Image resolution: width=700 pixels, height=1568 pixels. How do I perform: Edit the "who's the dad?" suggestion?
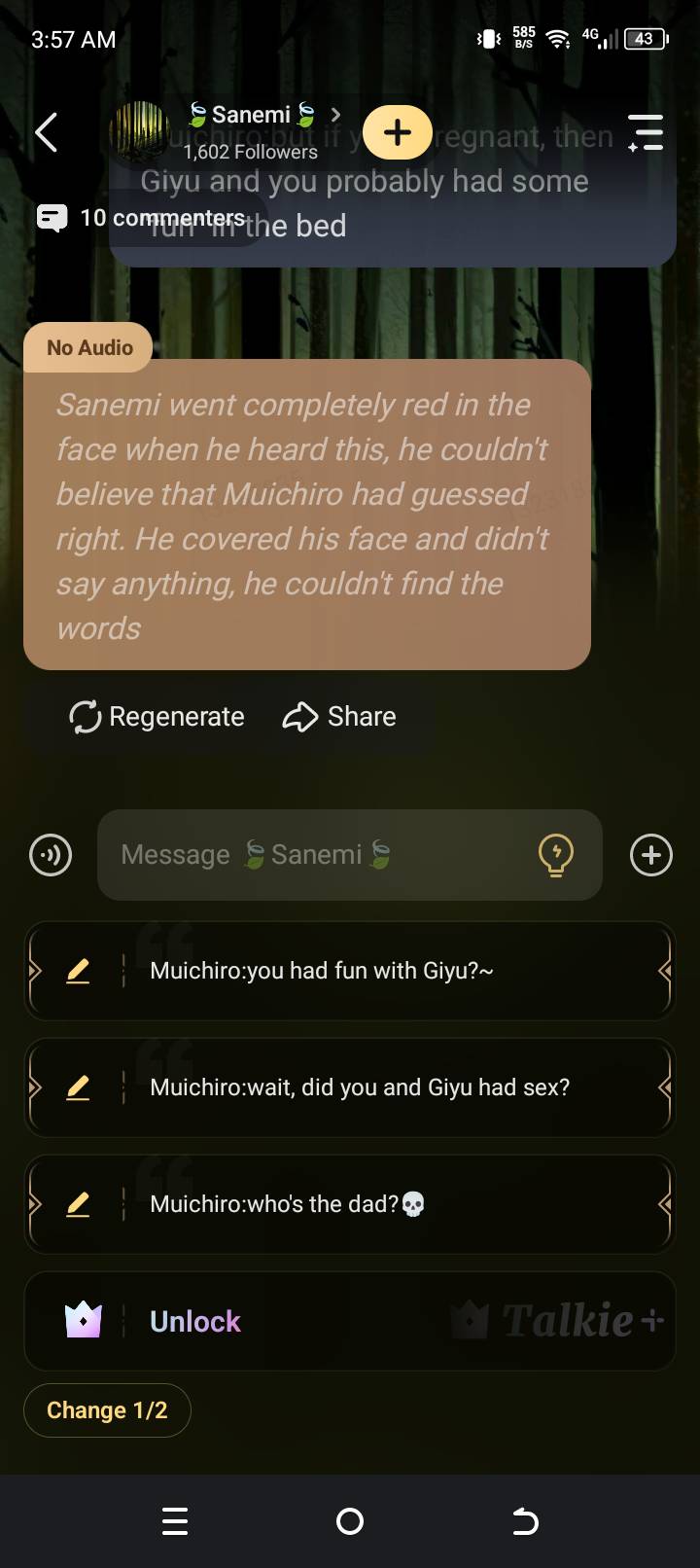coord(78,1204)
